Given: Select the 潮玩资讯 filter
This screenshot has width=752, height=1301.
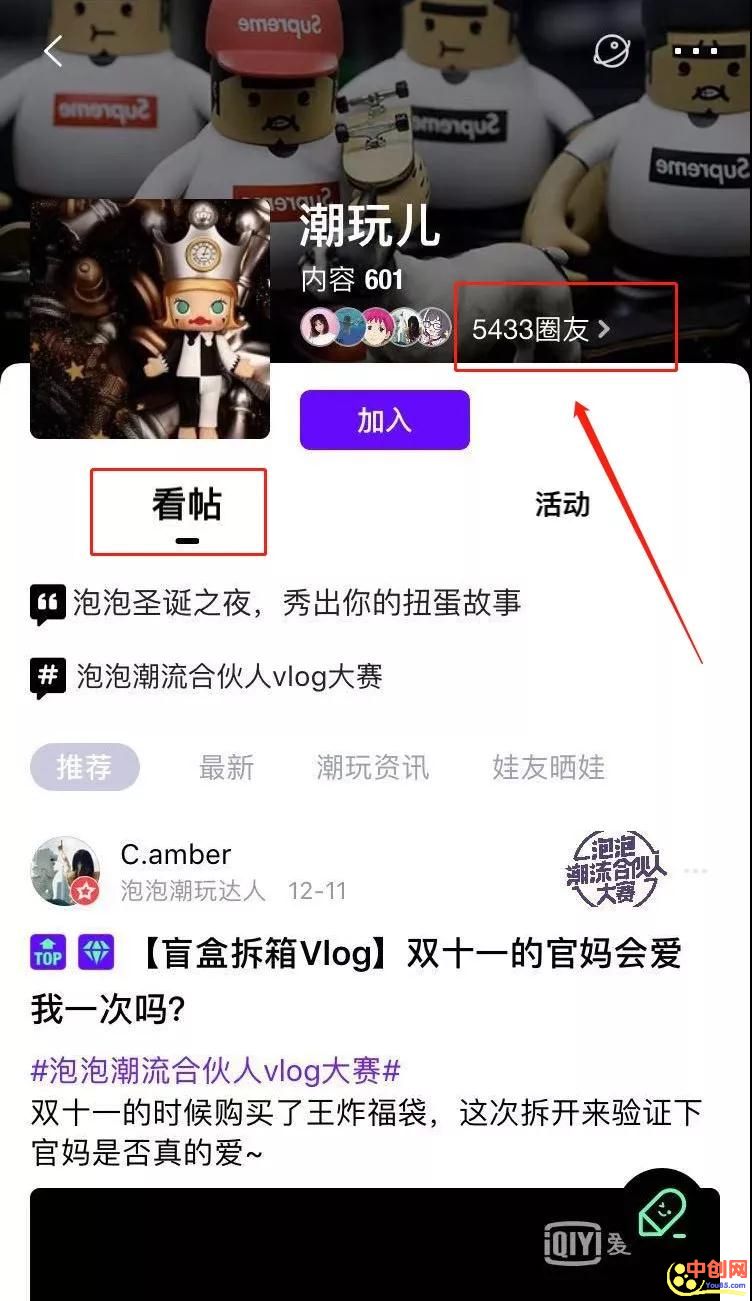Looking at the screenshot, I should (x=372, y=767).
